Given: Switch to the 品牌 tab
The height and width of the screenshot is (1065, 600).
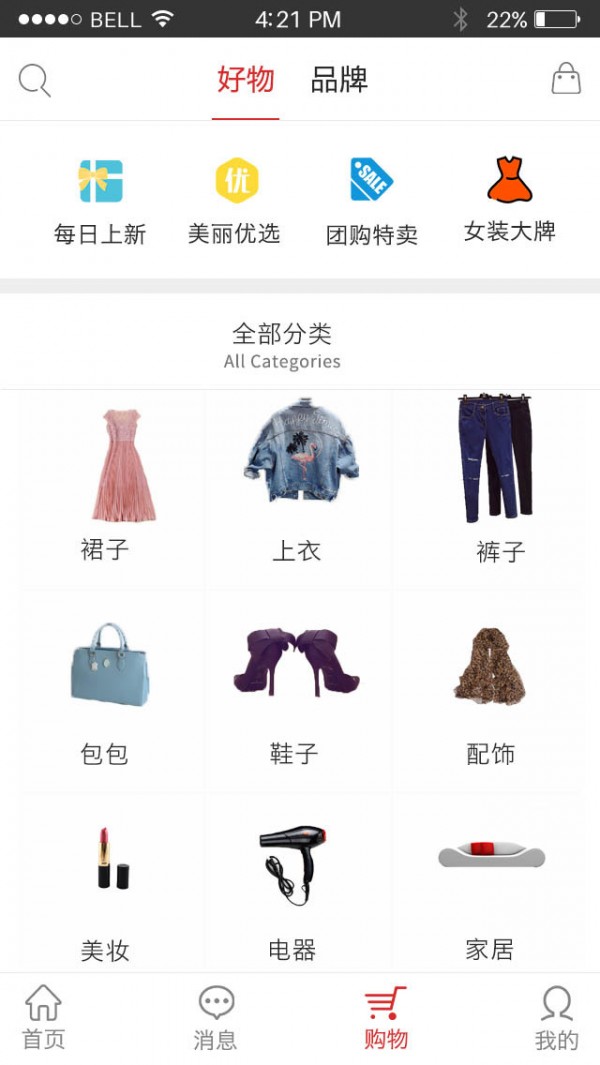Looking at the screenshot, I should (x=339, y=80).
